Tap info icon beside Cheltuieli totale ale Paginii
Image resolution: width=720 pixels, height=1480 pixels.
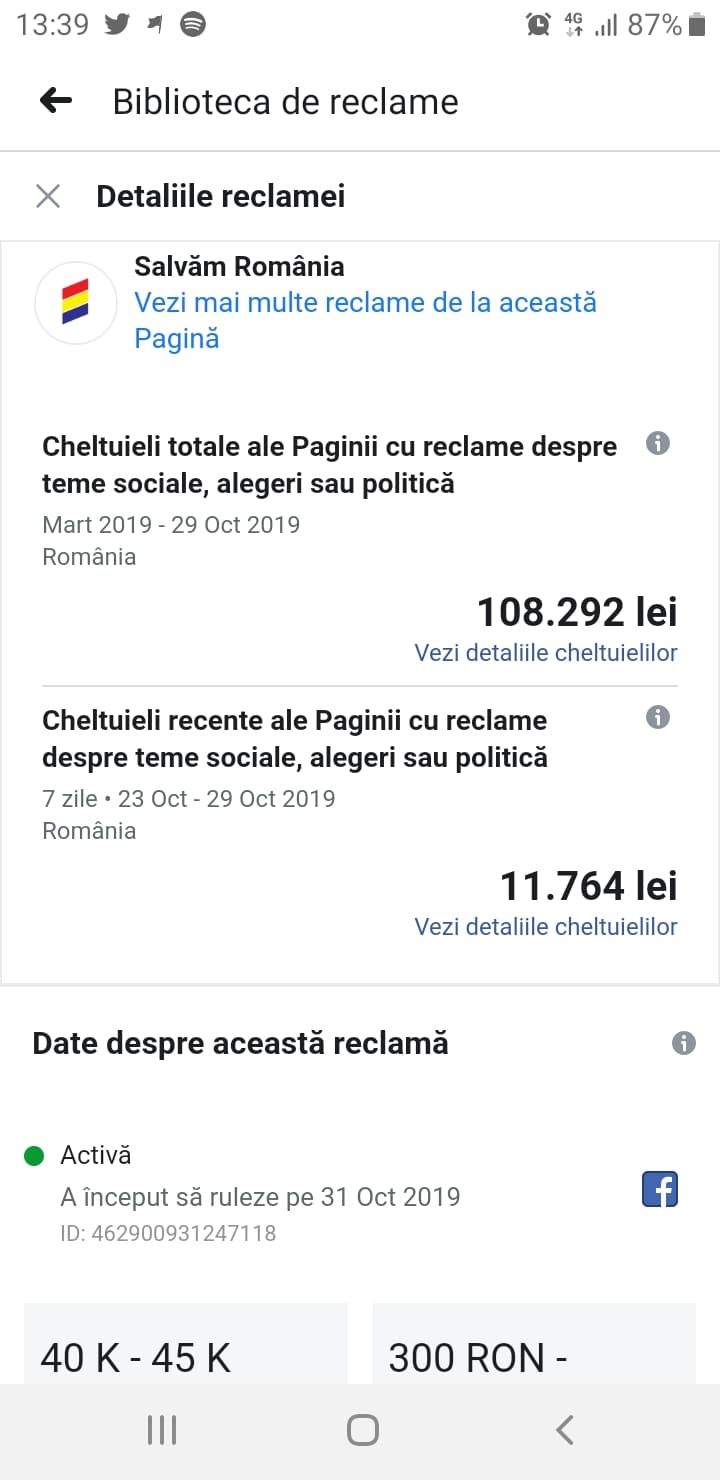pyautogui.click(x=657, y=443)
